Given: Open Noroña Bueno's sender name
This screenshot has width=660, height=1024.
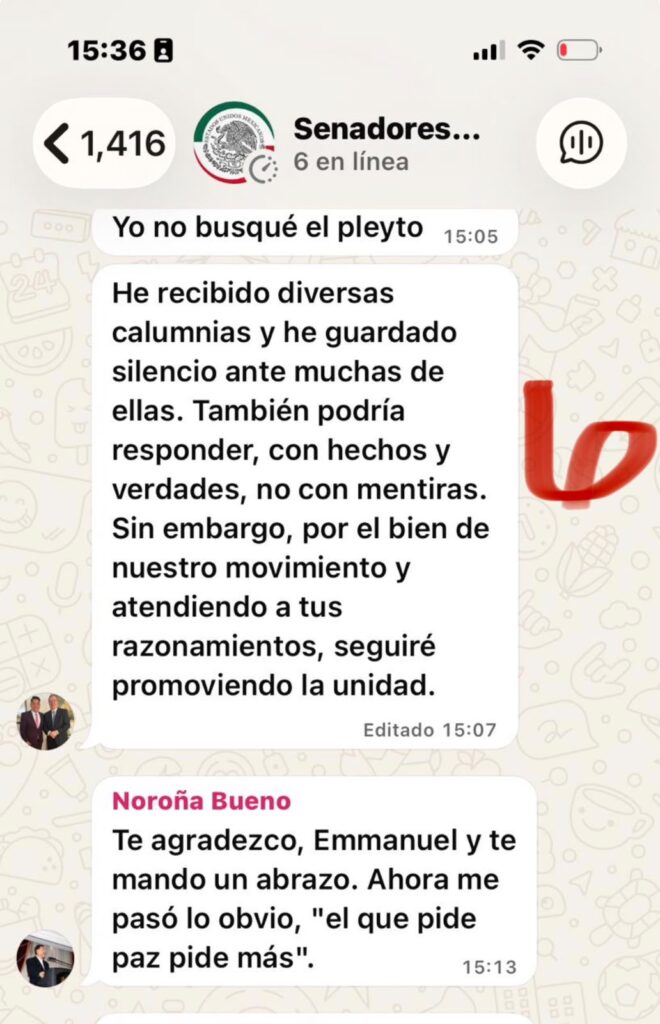Looking at the screenshot, I should (201, 801).
